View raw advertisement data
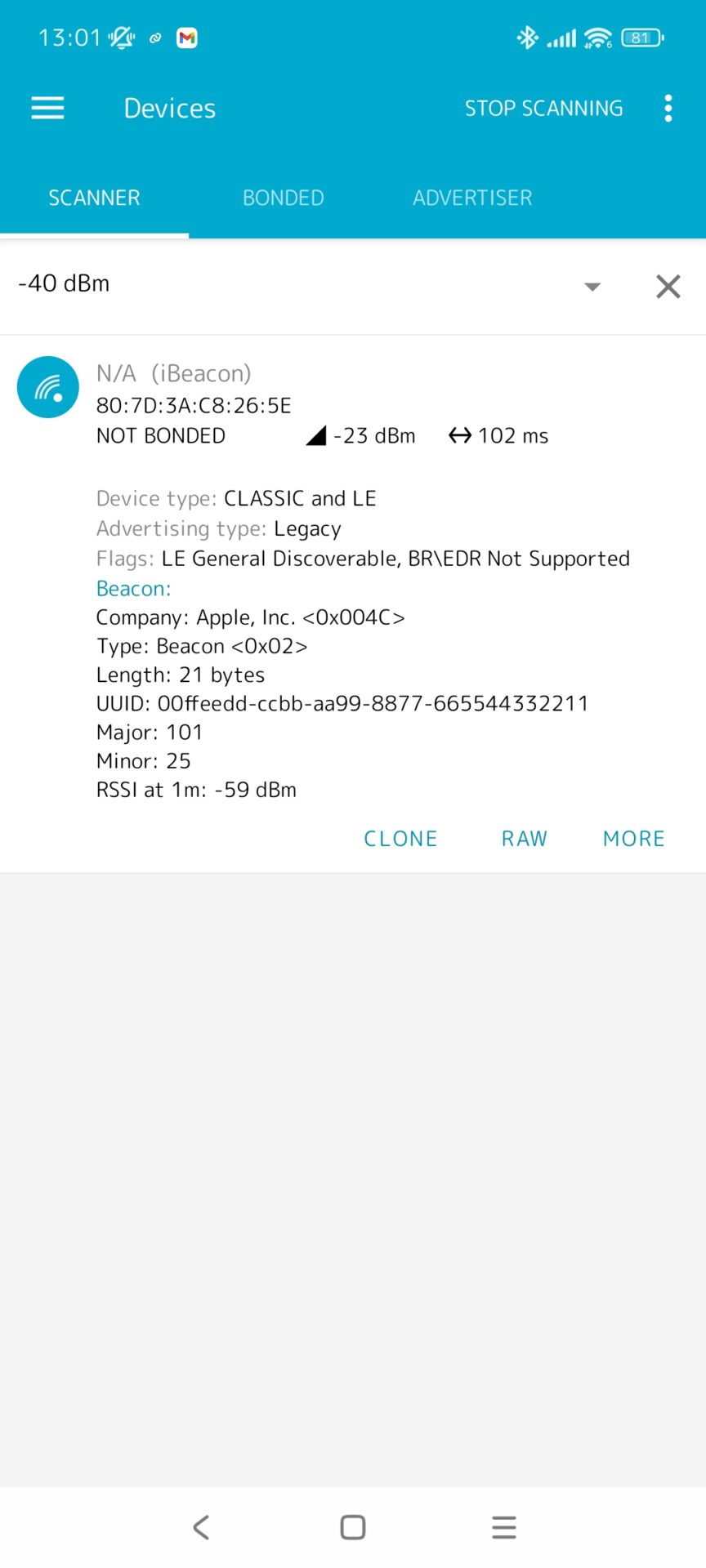The height and width of the screenshot is (1568, 706). [x=525, y=839]
